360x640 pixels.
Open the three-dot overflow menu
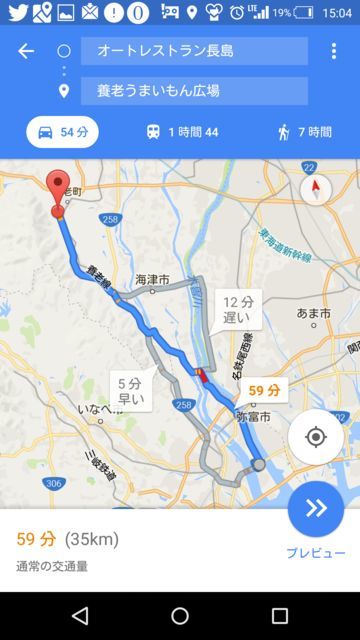tap(333, 51)
